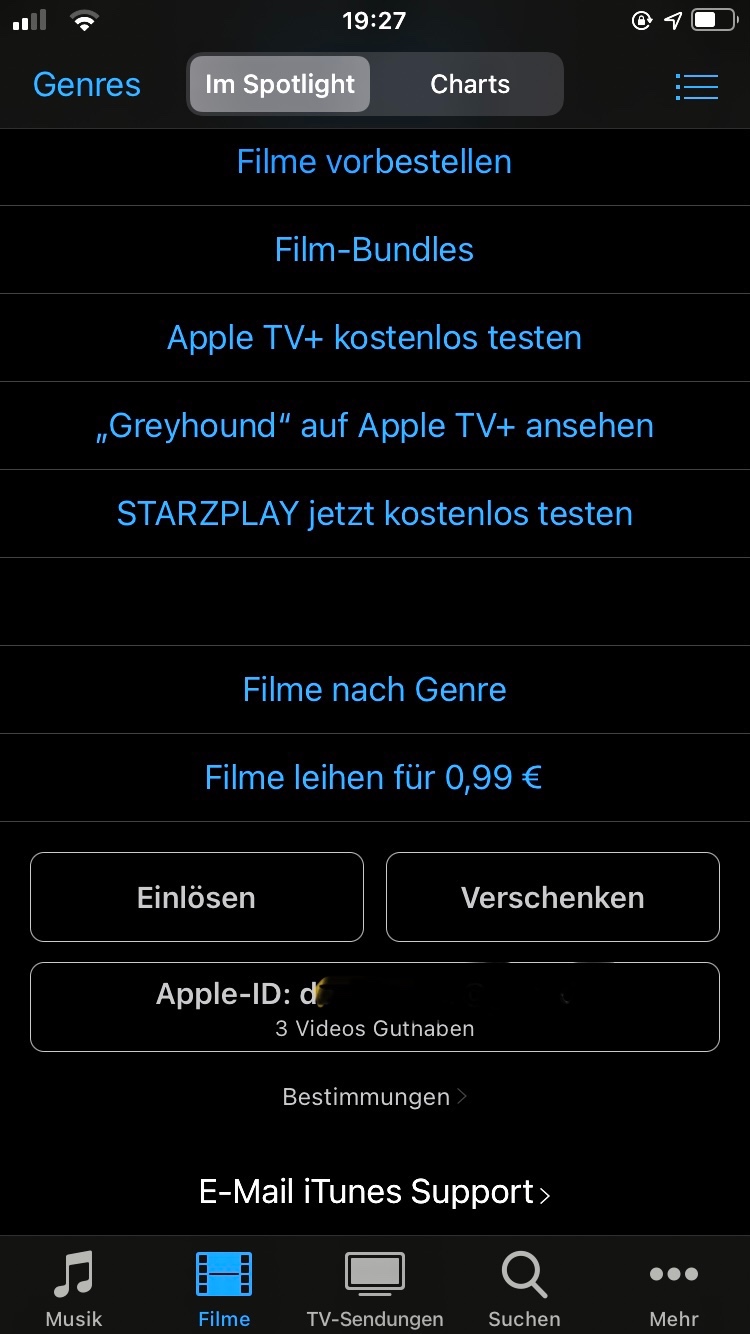Tap STARZPLAY jetzt kostenlos testen
750x1334 pixels.
[374, 514]
